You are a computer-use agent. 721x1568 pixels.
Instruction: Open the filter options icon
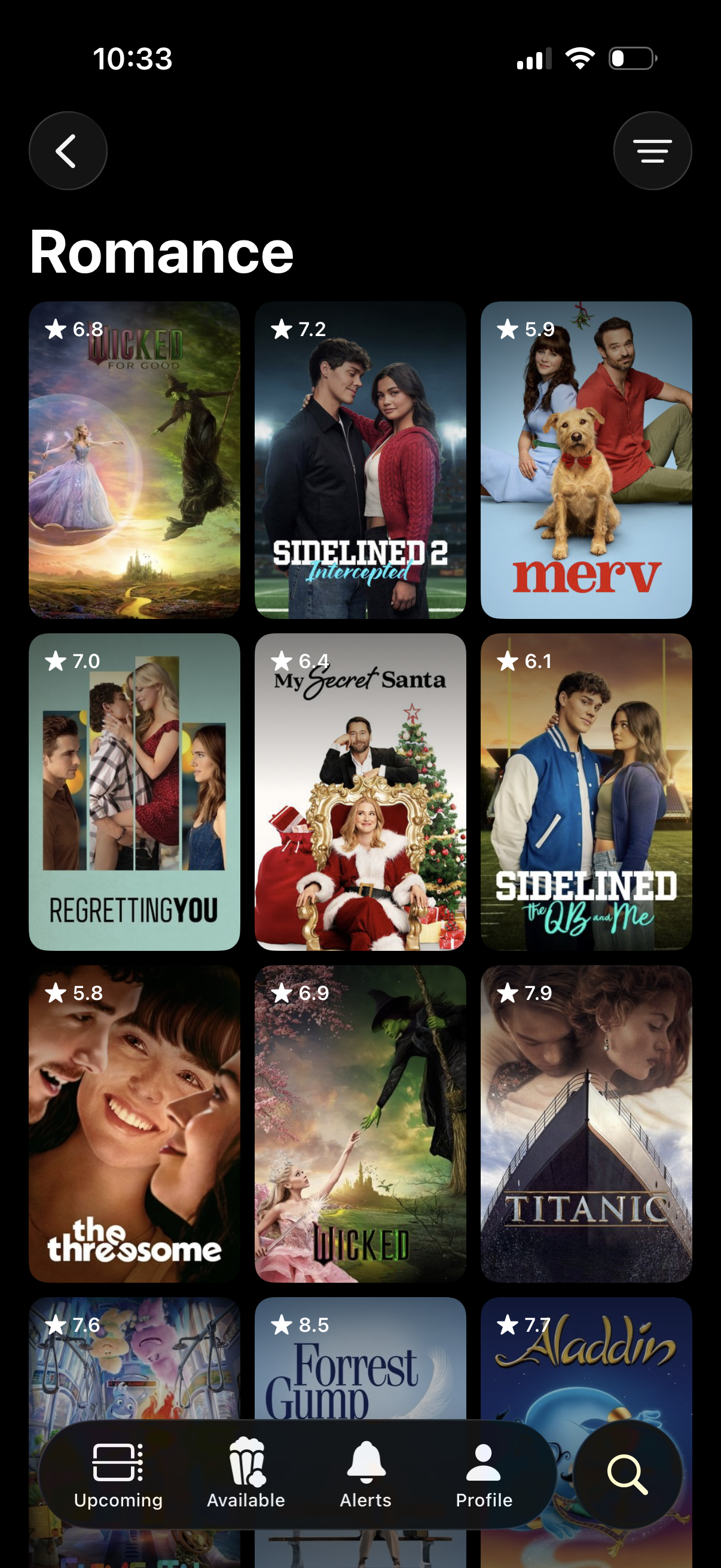[652, 150]
